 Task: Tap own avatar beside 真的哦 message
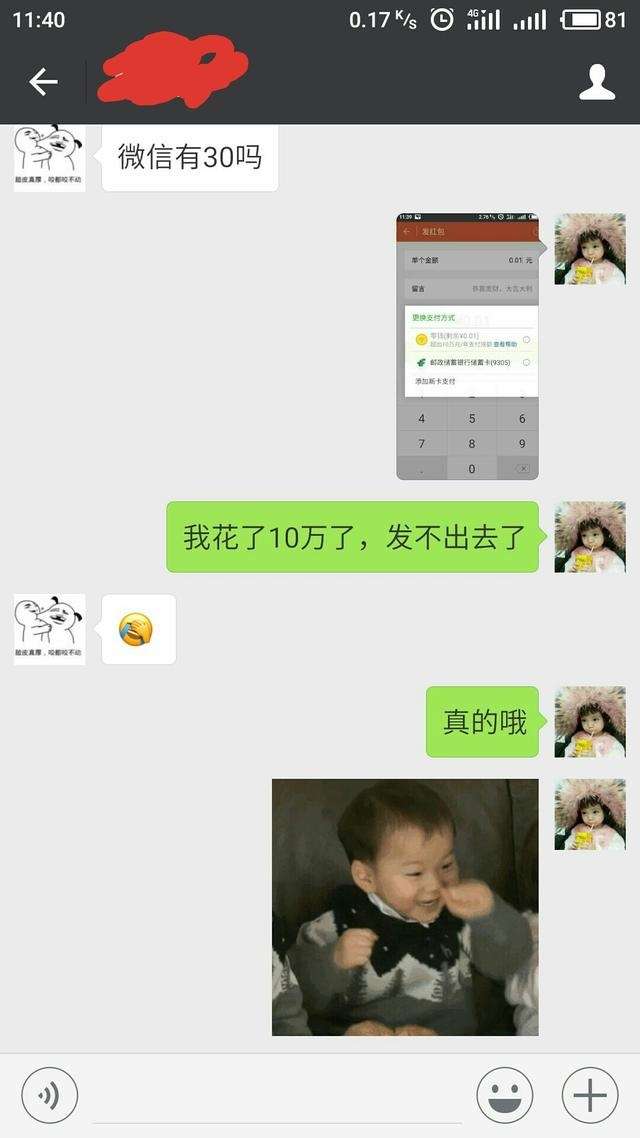click(590, 722)
